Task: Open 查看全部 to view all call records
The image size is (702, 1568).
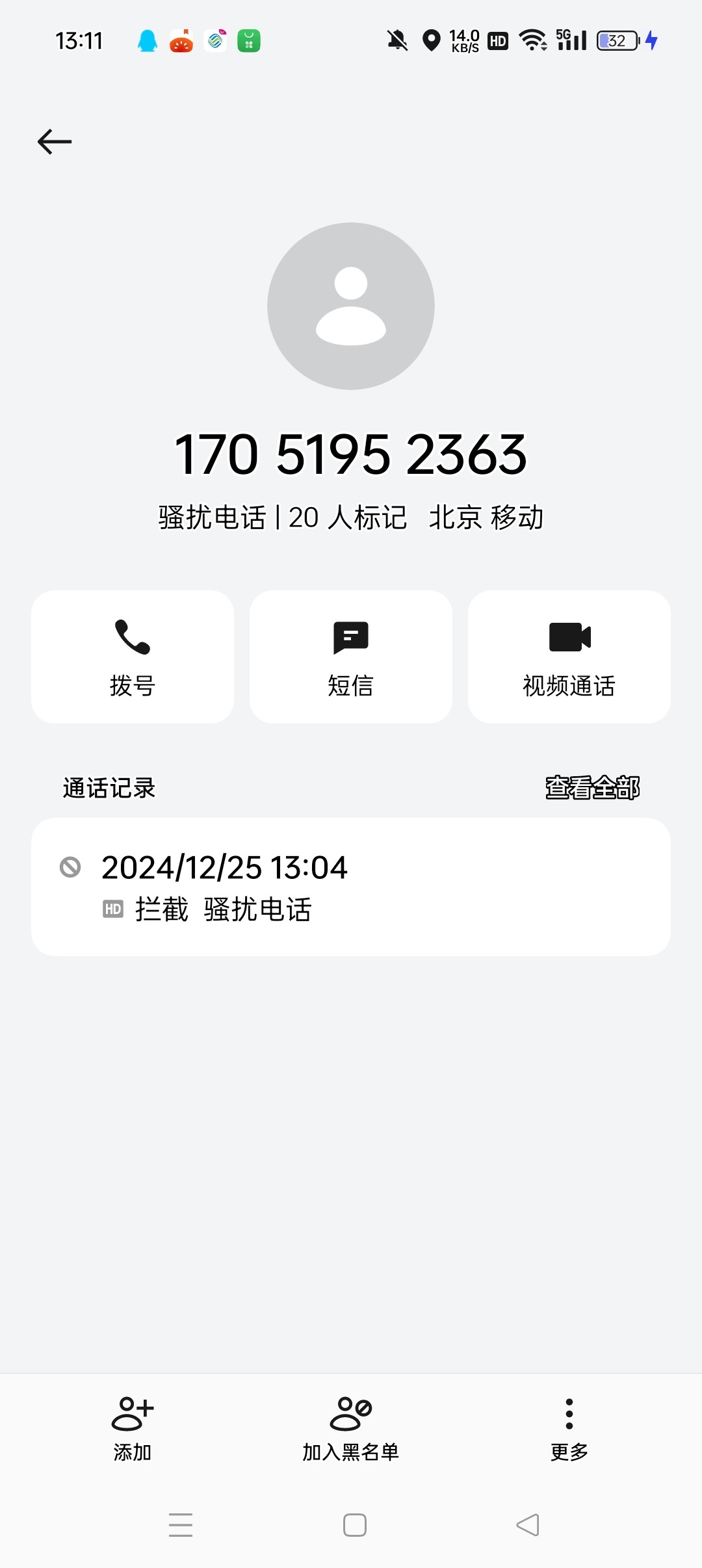Action: point(592,788)
